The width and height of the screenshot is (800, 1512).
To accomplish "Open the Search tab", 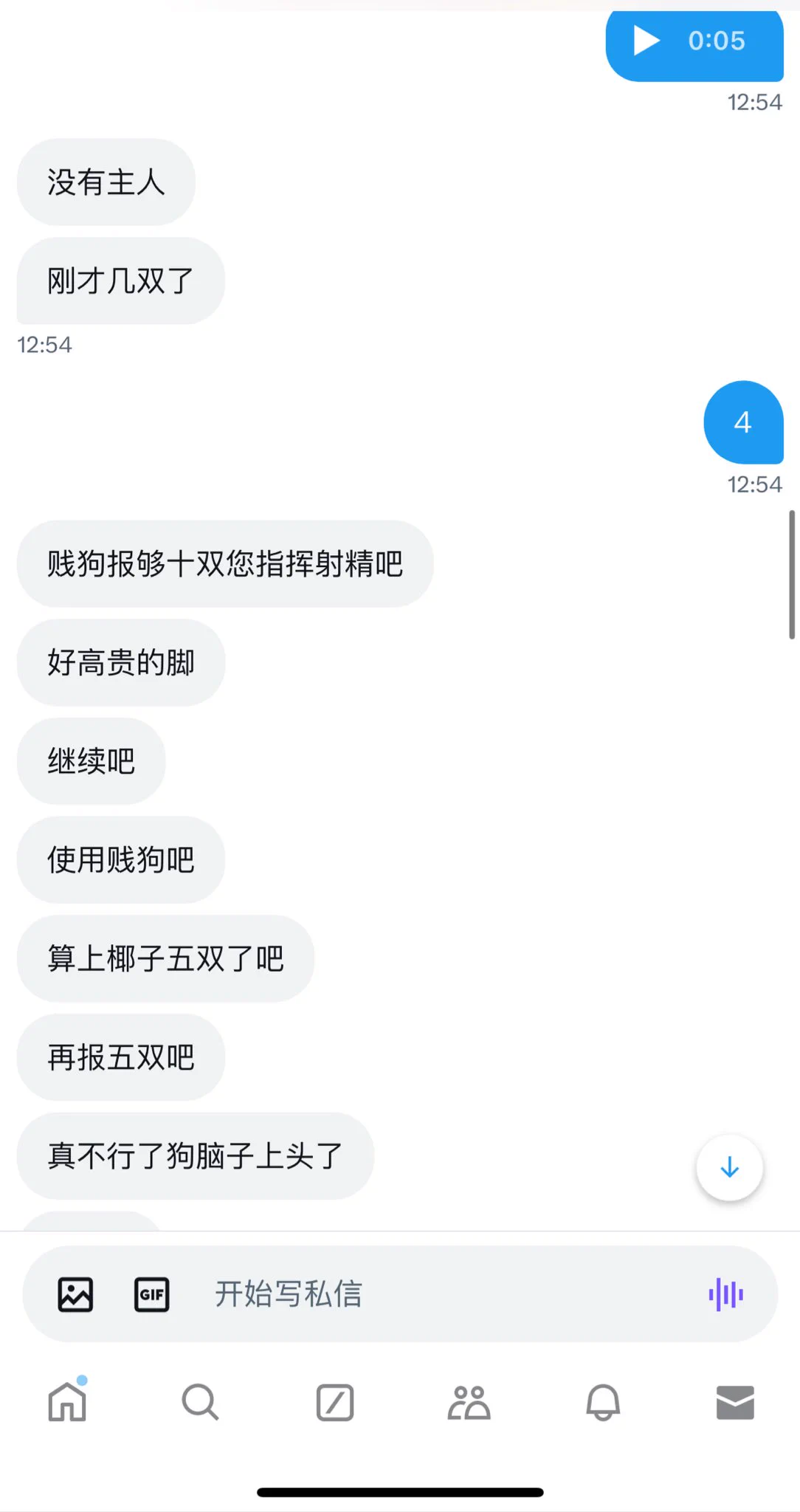I will click(x=200, y=1402).
